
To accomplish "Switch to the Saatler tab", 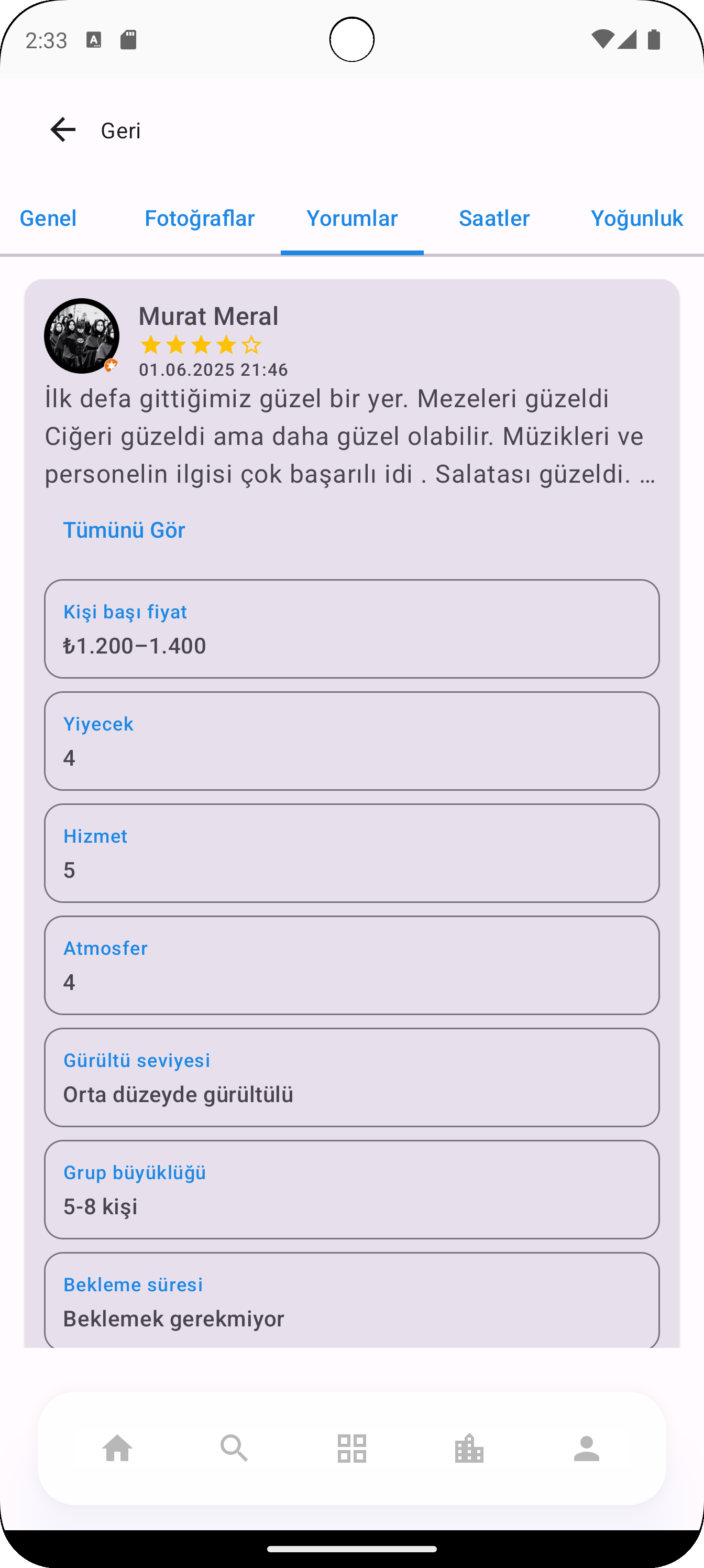I will (x=494, y=218).
